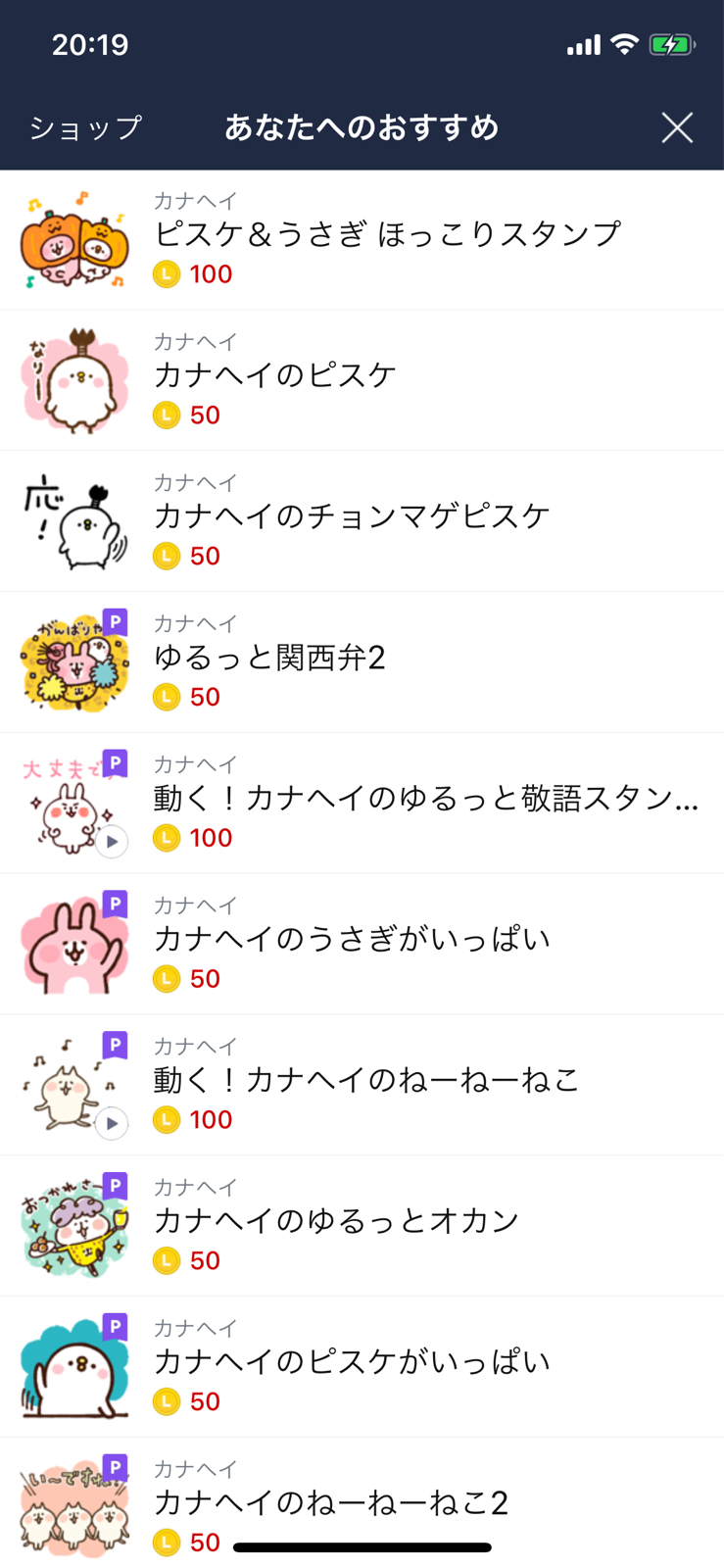Image resolution: width=724 pixels, height=1568 pixels.
Task: Play the ねーねーねこ animation preview
Action: pos(112,1123)
